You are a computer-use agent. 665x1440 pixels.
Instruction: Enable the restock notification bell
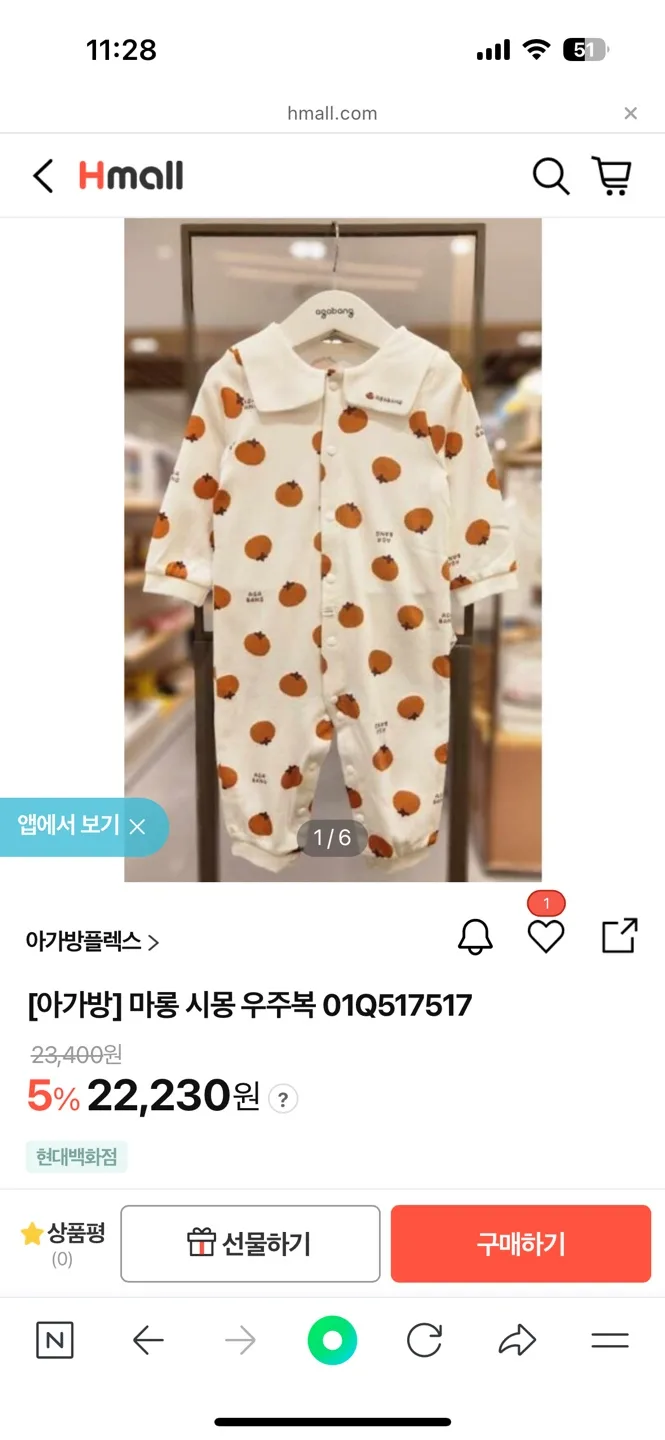tap(475, 937)
